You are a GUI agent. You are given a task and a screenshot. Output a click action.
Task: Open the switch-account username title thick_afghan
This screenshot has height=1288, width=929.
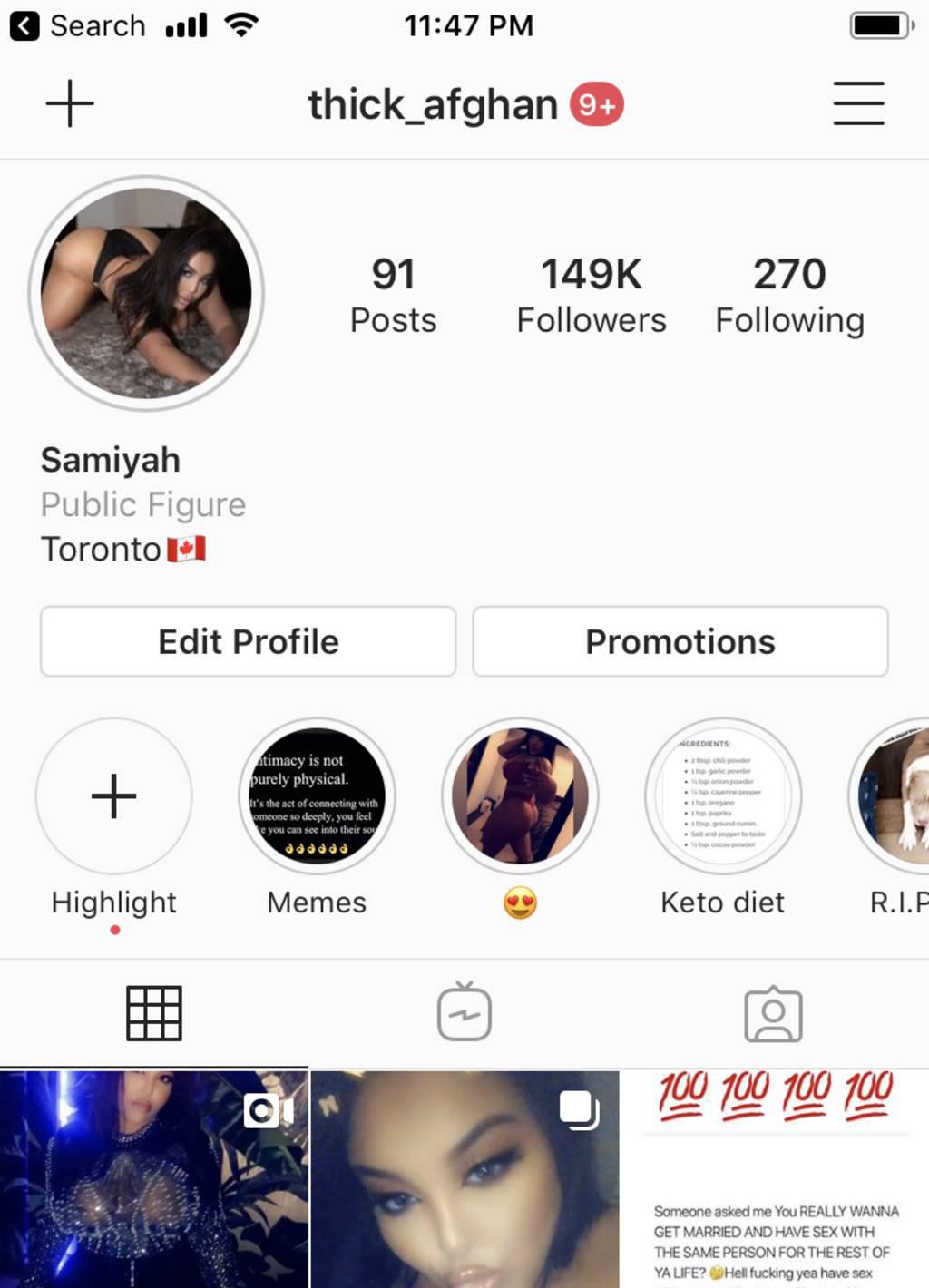point(433,104)
